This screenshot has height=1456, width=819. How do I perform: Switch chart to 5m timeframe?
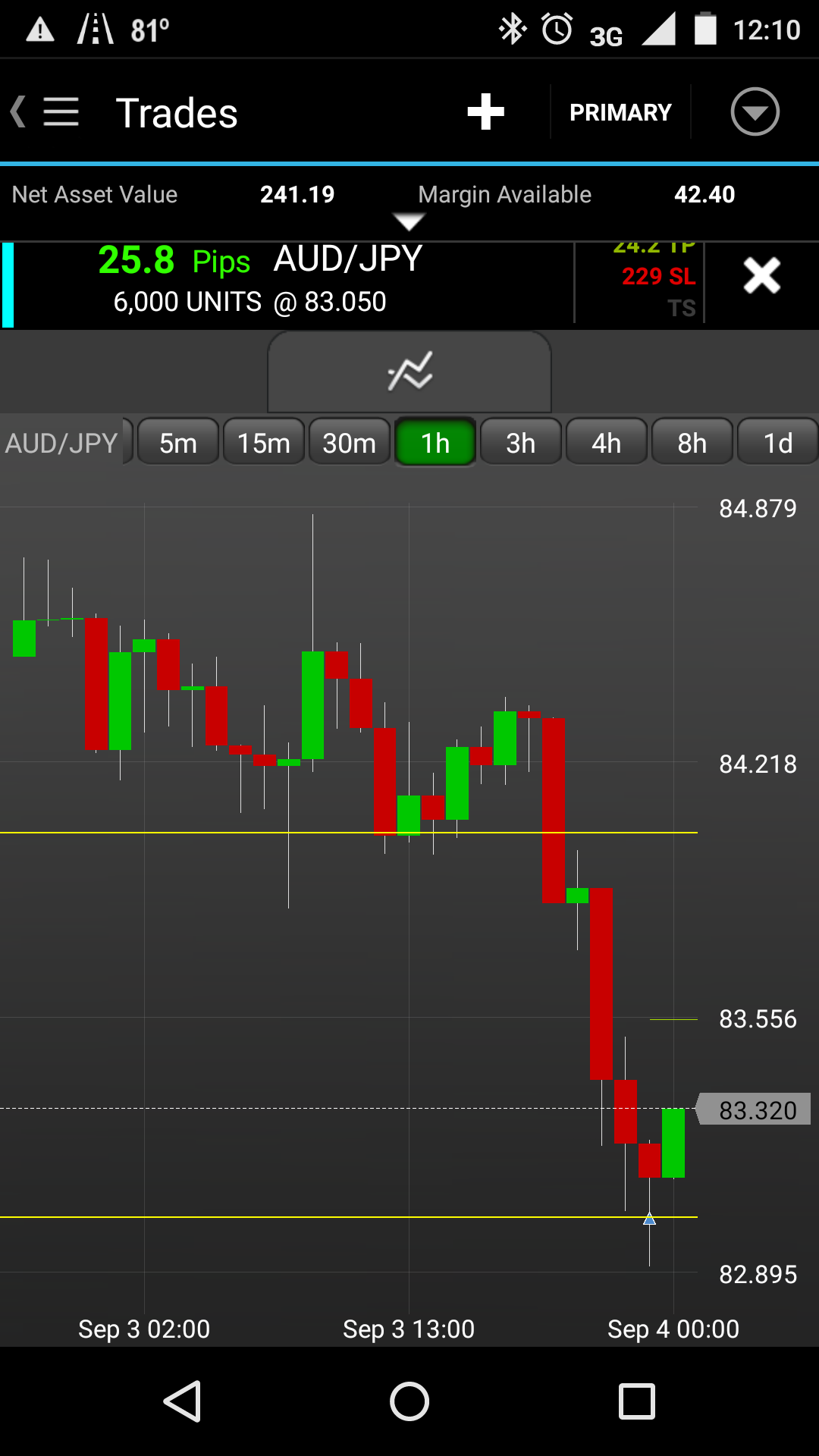pyautogui.click(x=178, y=443)
